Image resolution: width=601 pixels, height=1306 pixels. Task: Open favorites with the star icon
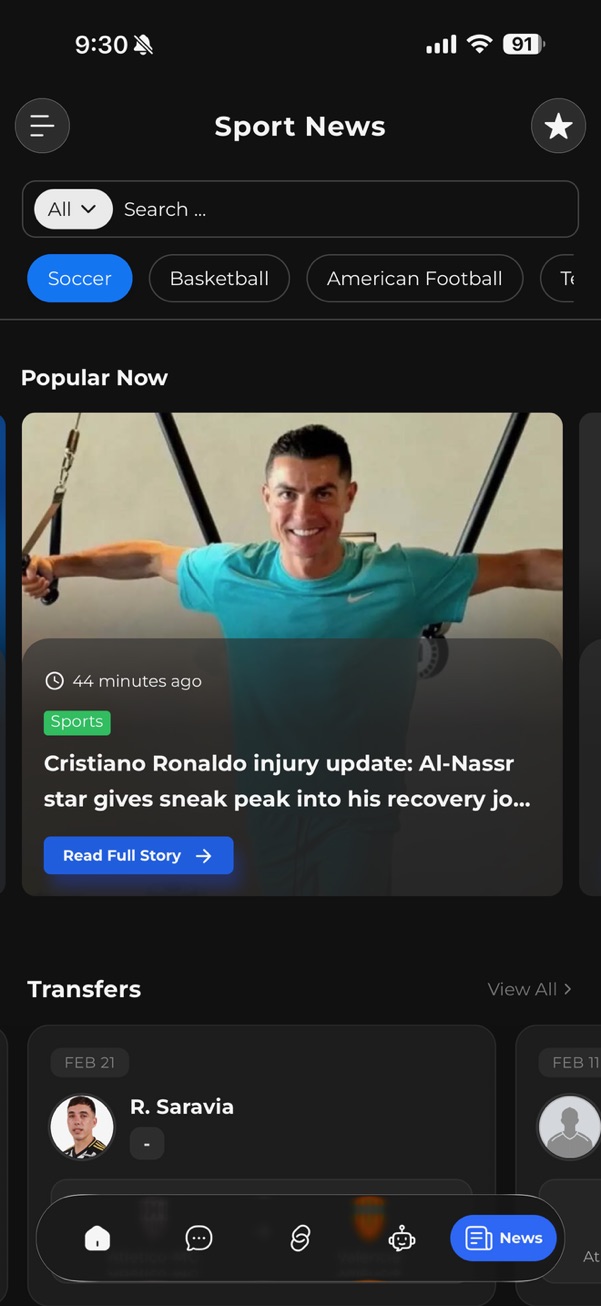point(558,126)
